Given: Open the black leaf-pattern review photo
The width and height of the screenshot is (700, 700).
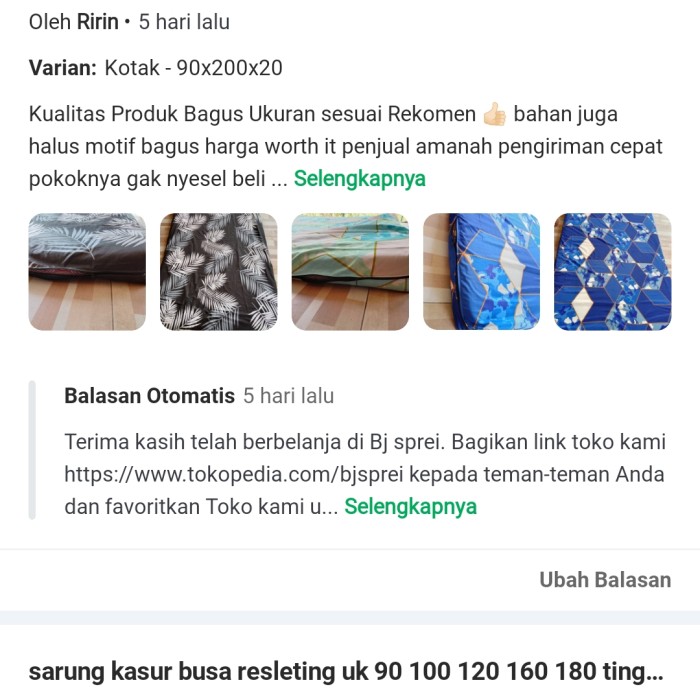Looking at the screenshot, I should click(x=218, y=272).
